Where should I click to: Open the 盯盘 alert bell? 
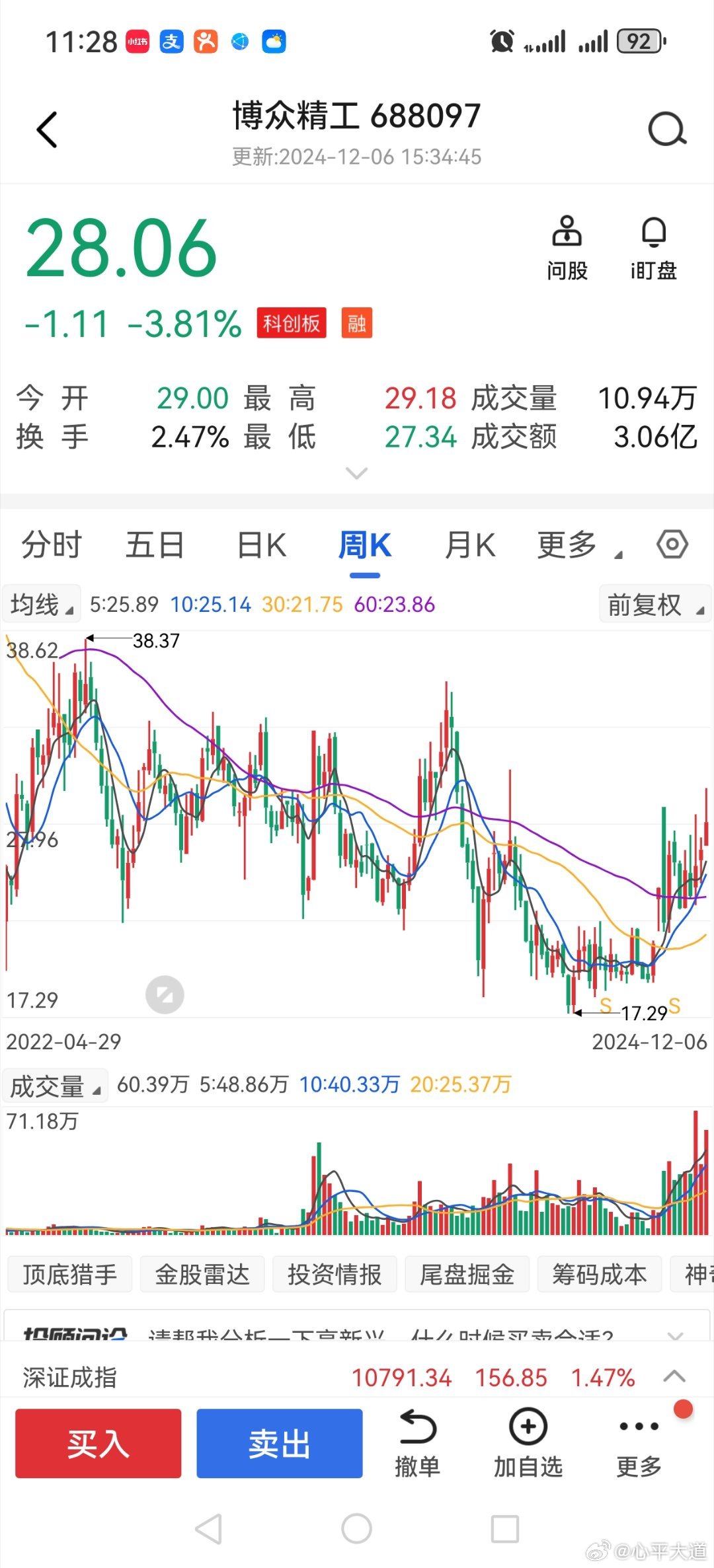pyautogui.click(x=653, y=248)
